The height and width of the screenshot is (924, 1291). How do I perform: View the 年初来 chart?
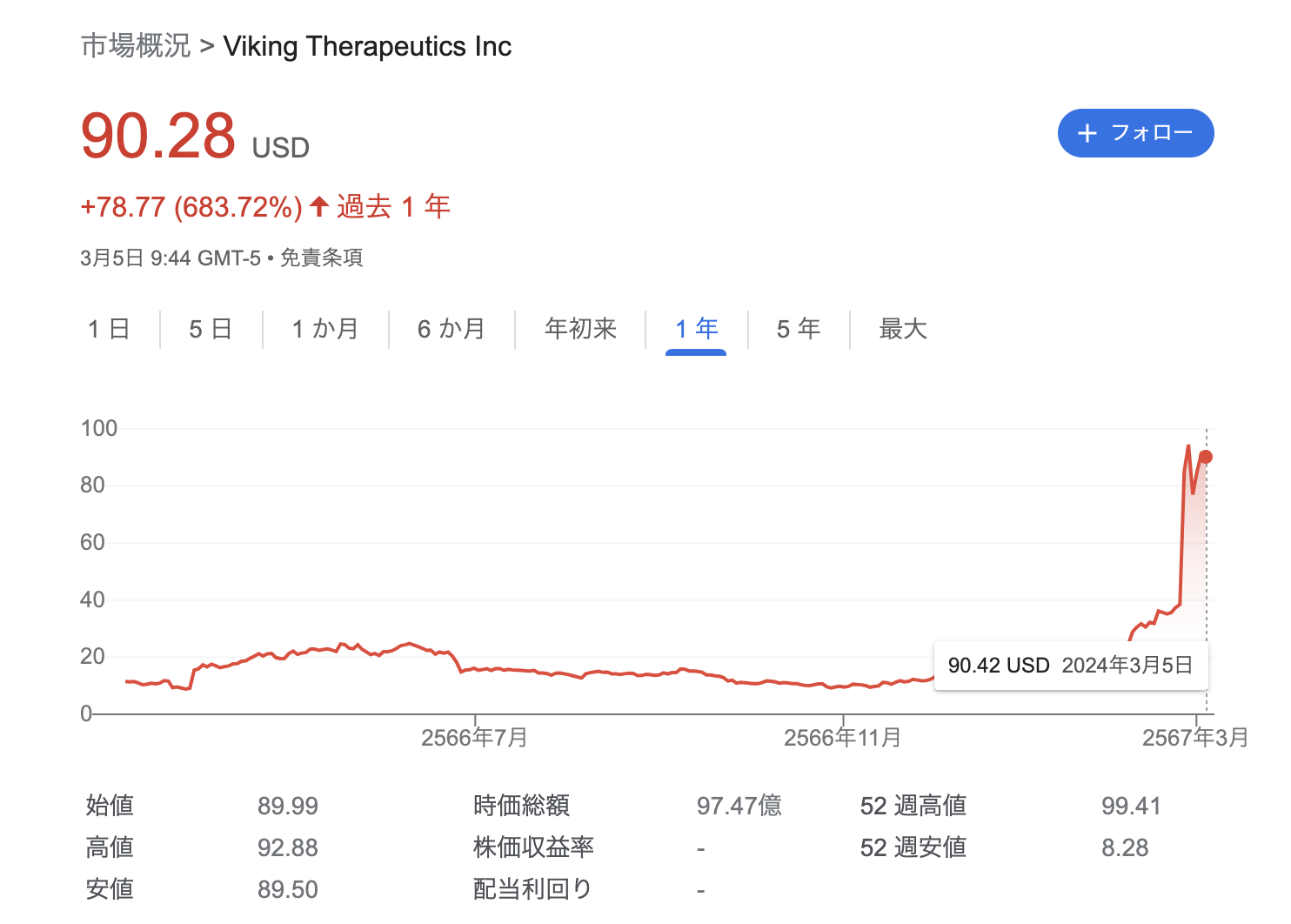tap(580, 329)
